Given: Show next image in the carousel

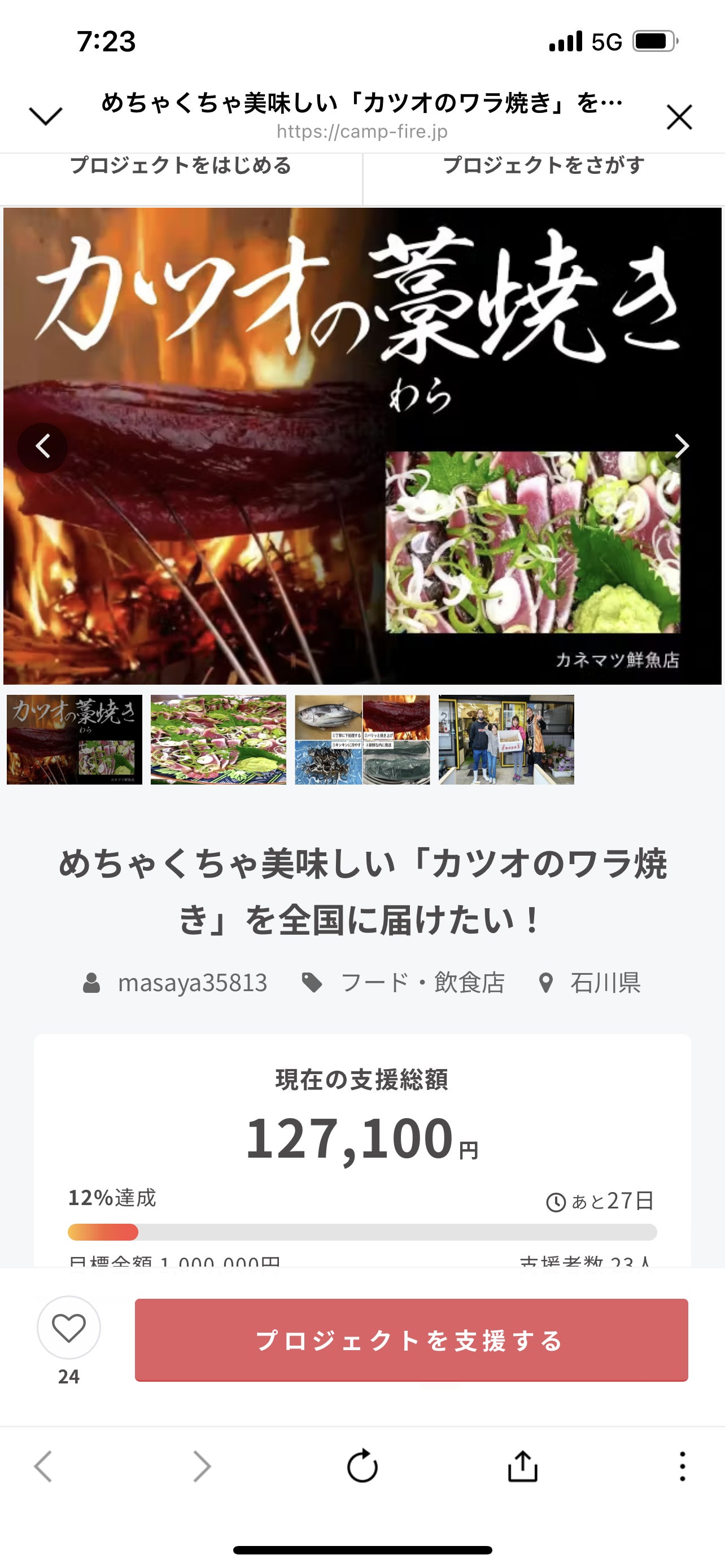Looking at the screenshot, I should [682, 446].
